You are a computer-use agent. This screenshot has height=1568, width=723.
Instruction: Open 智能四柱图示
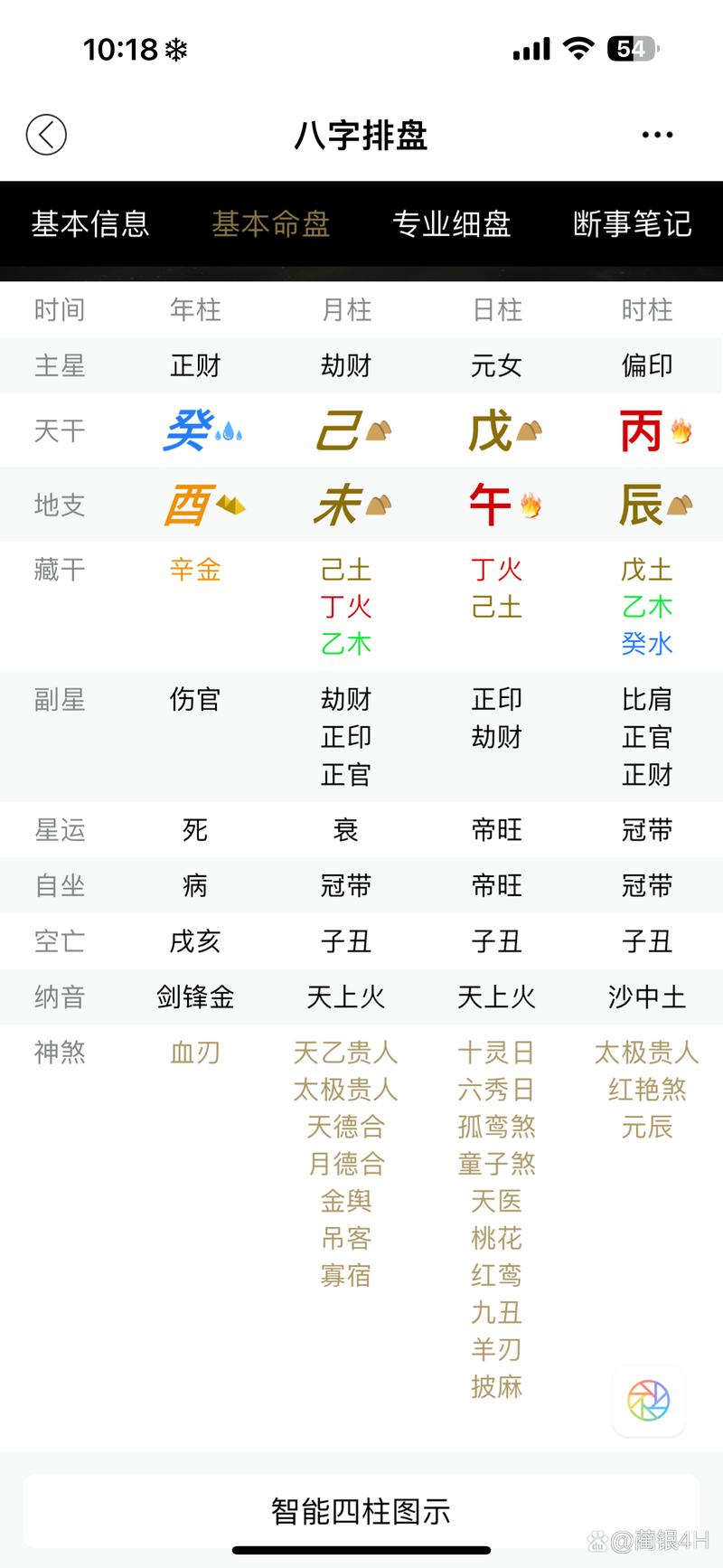click(x=361, y=1511)
